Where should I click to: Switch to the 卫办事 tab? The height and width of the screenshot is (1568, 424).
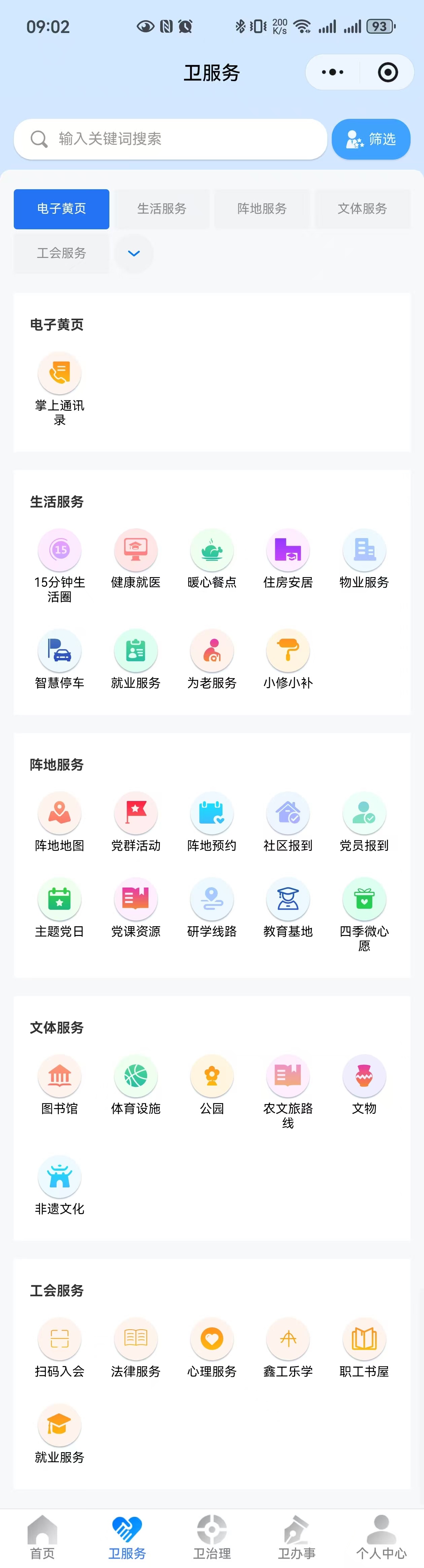[x=297, y=1538]
